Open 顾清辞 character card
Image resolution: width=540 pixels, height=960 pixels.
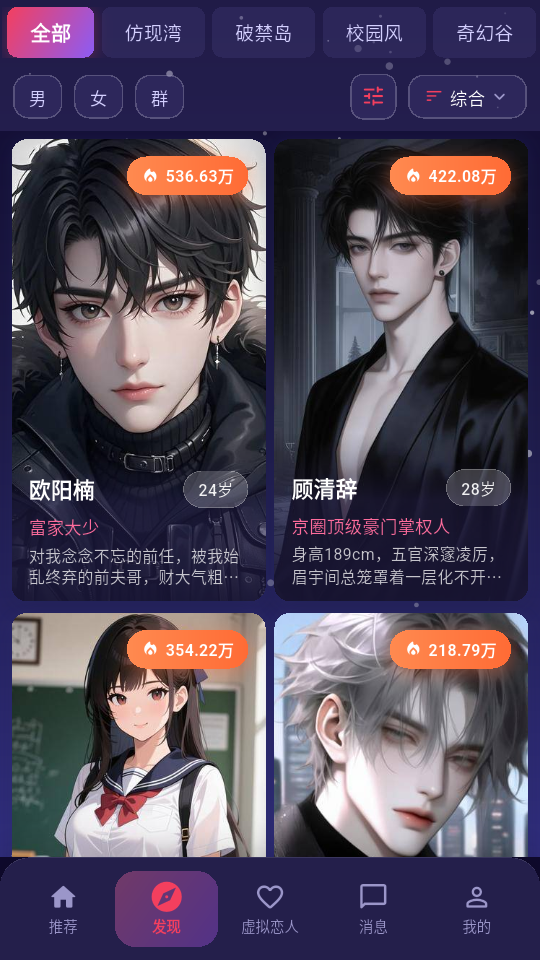(x=401, y=370)
